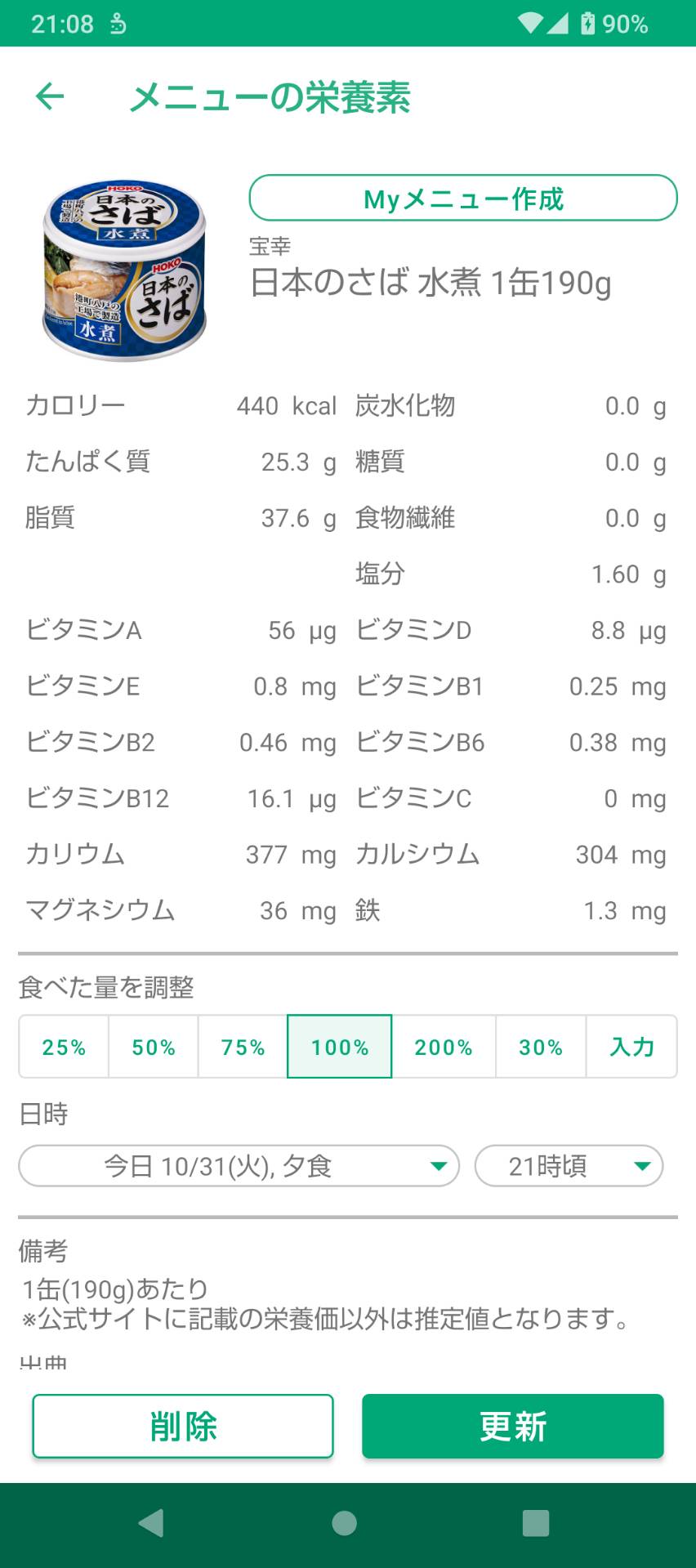Switch portion amount to 200%
The width and height of the screenshot is (696, 1568).
pyautogui.click(x=444, y=1047)
